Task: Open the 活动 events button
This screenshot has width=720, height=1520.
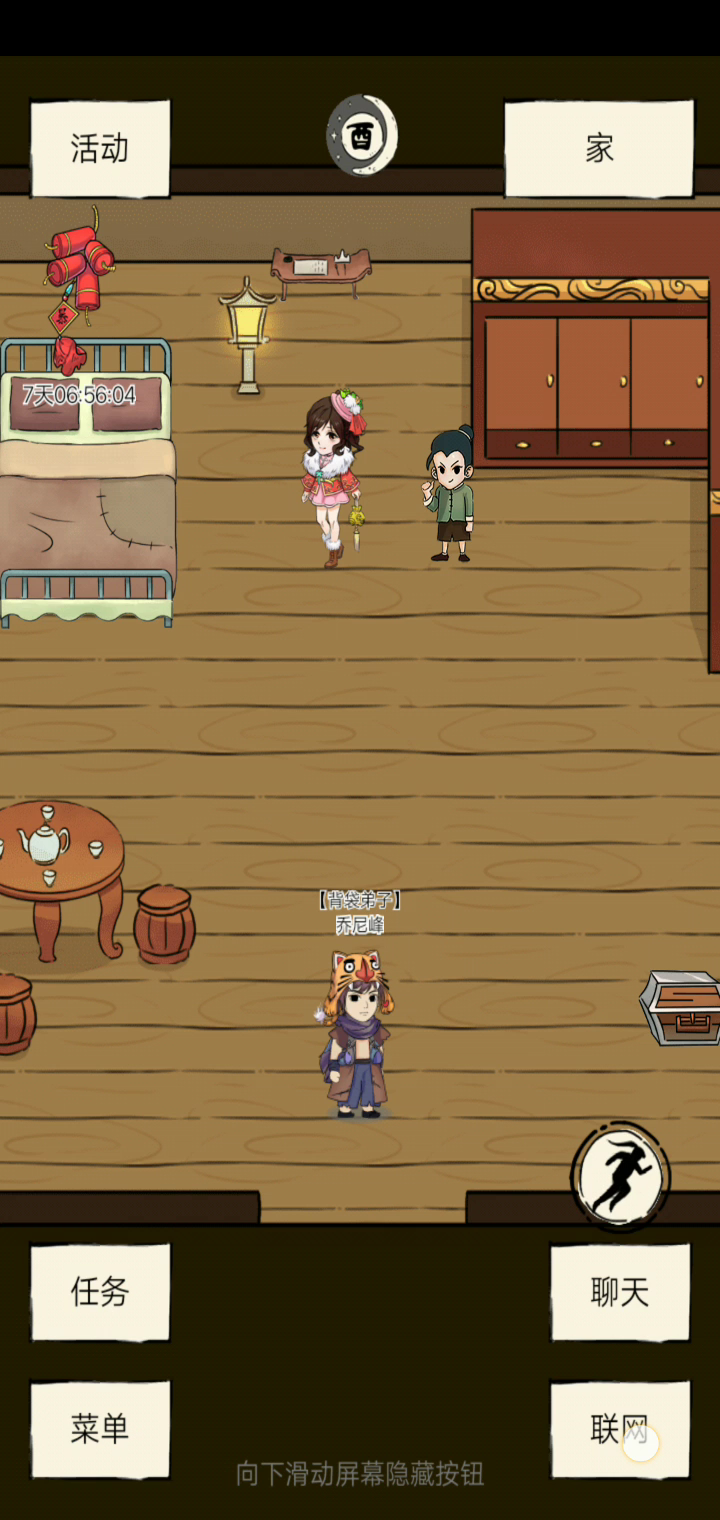Action: [100, 148]
